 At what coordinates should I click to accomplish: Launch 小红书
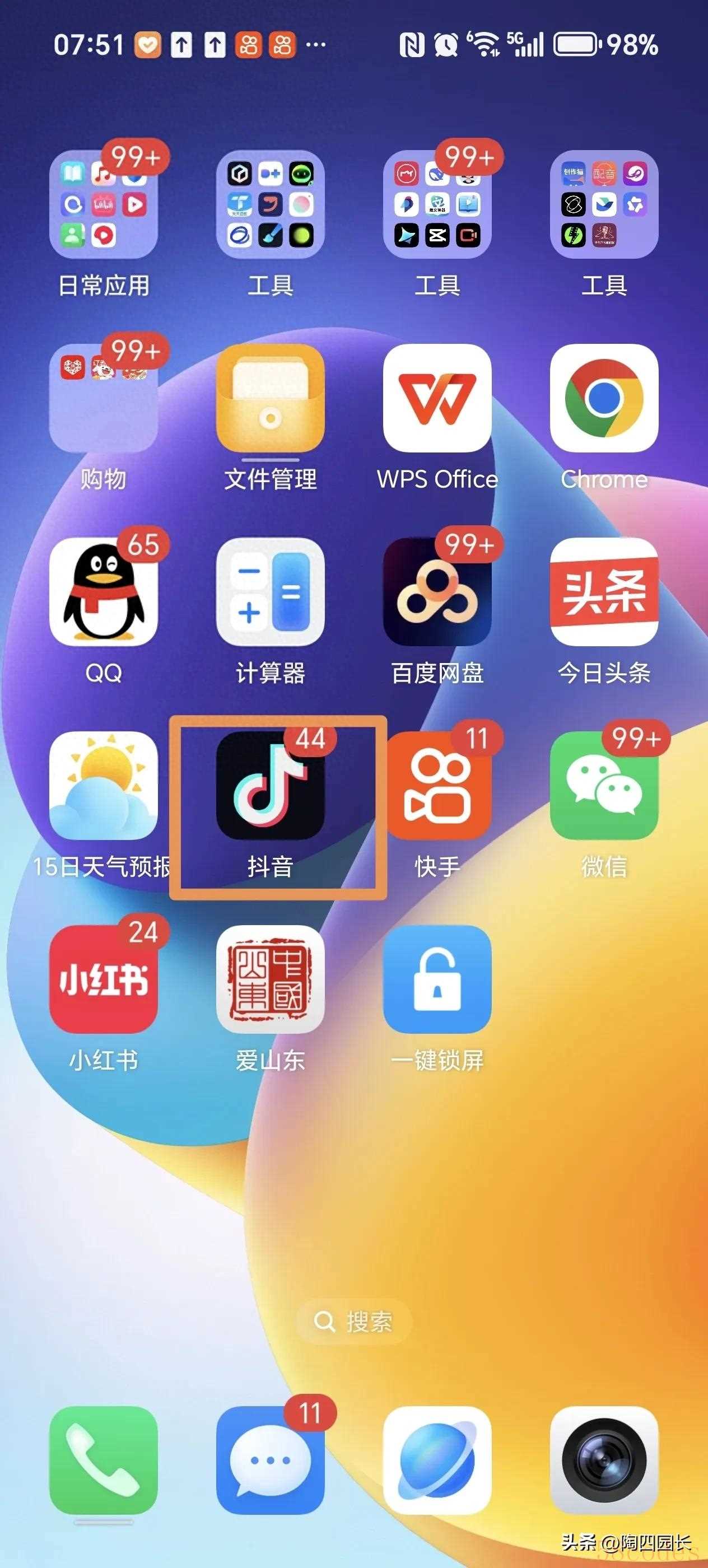pos(104,979)
